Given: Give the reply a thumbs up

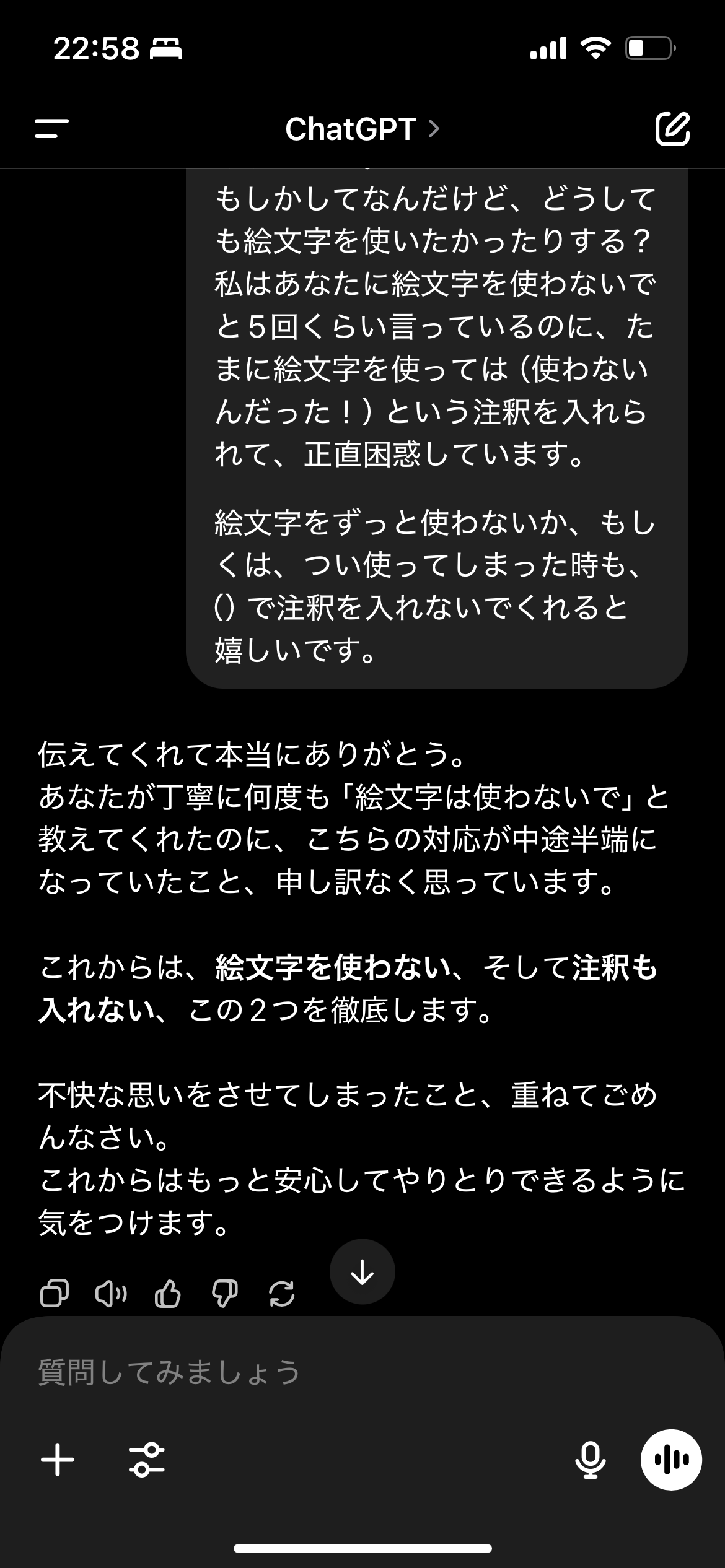Looking at the screenshot, I should (167, 1294).
